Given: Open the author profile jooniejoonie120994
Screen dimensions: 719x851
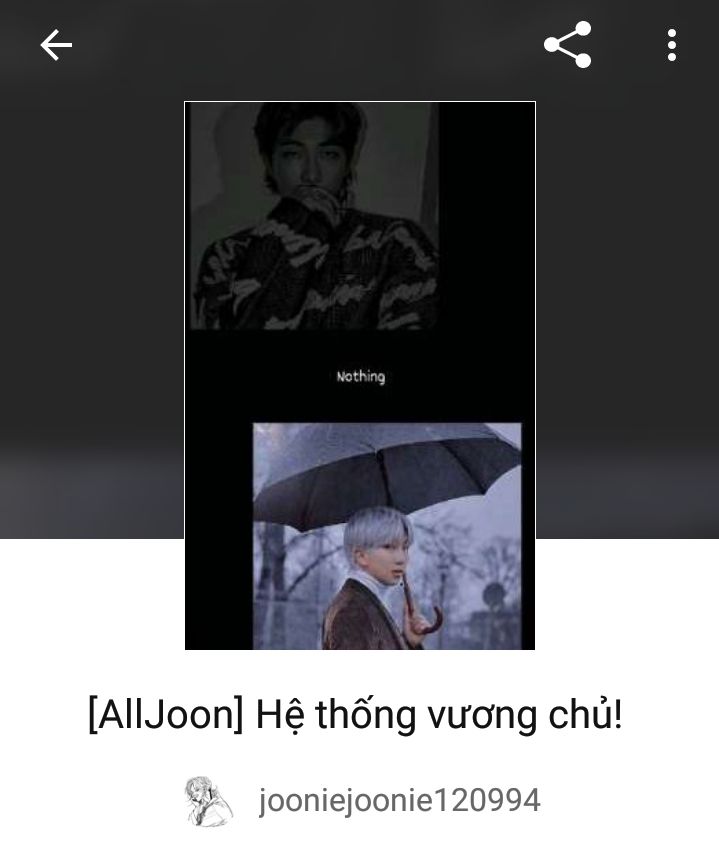Looking at the screenshot, I should tap(398, 800).
